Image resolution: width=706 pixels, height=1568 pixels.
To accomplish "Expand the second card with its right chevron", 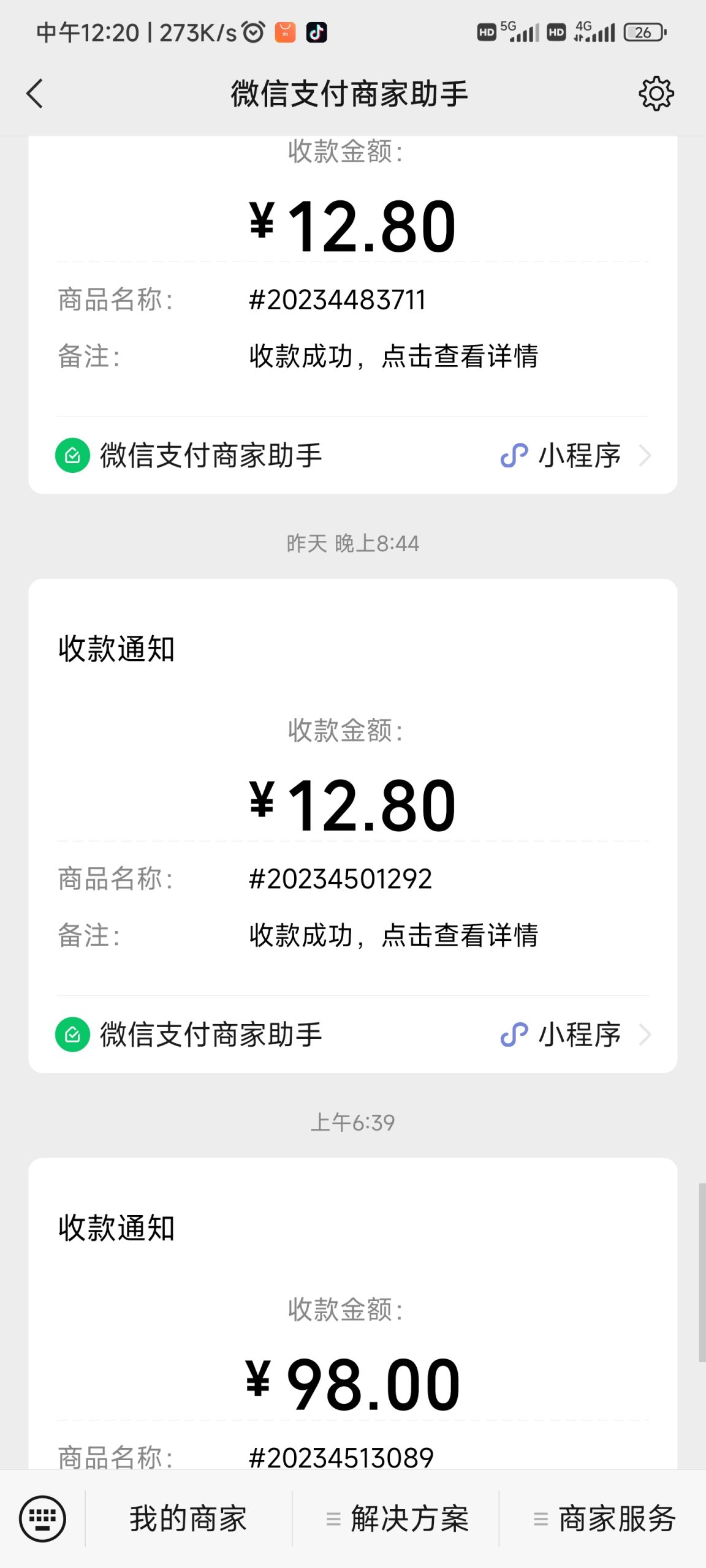I will [x=646, y=1035].
